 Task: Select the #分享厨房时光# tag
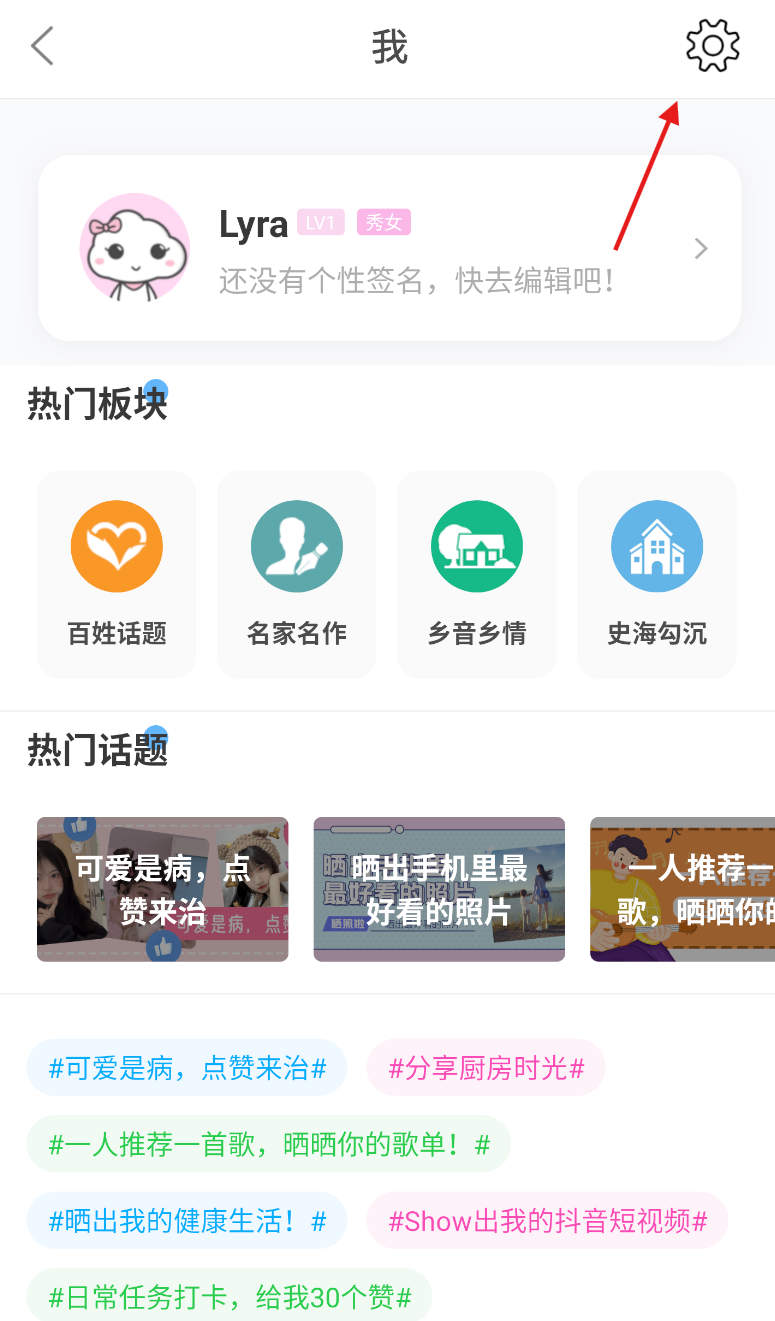tap(486, 1068)
